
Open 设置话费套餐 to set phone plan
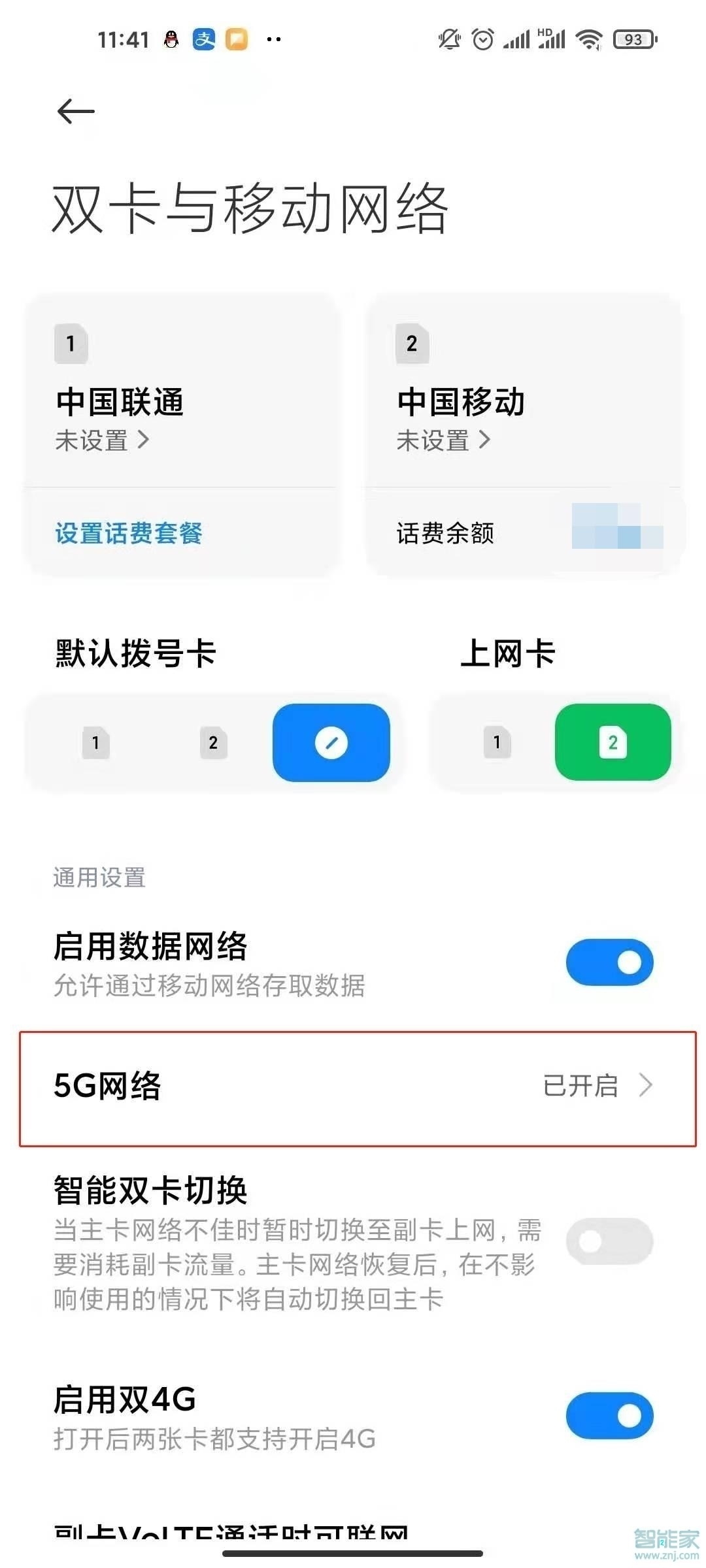128,534
